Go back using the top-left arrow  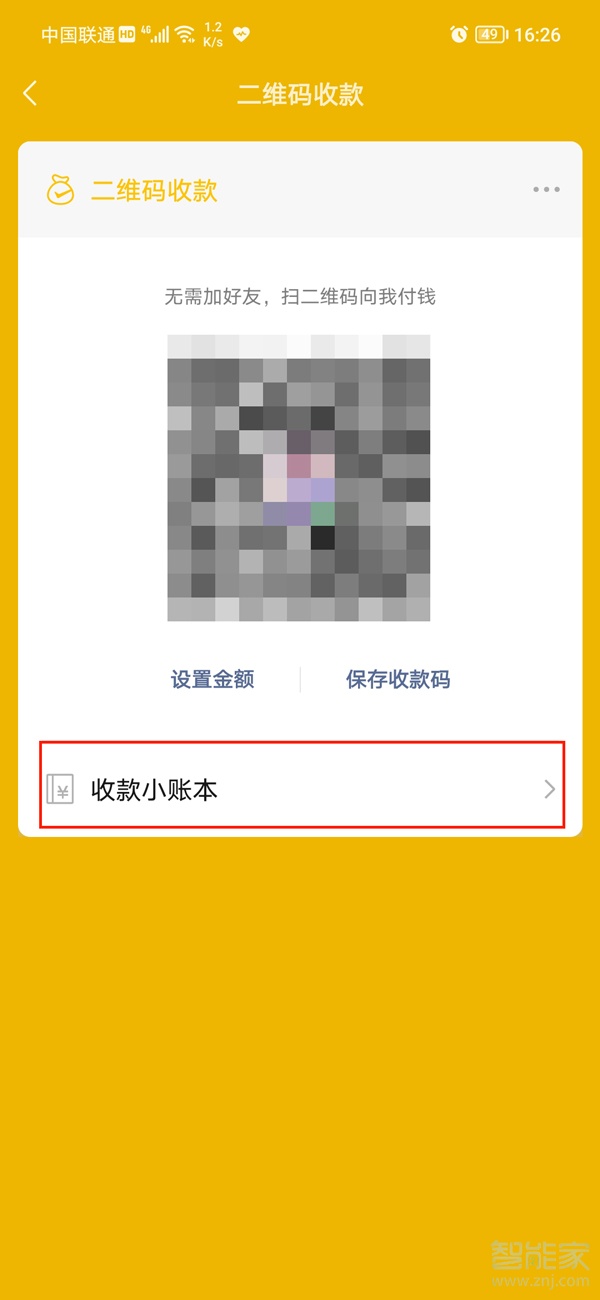point(30,94)
